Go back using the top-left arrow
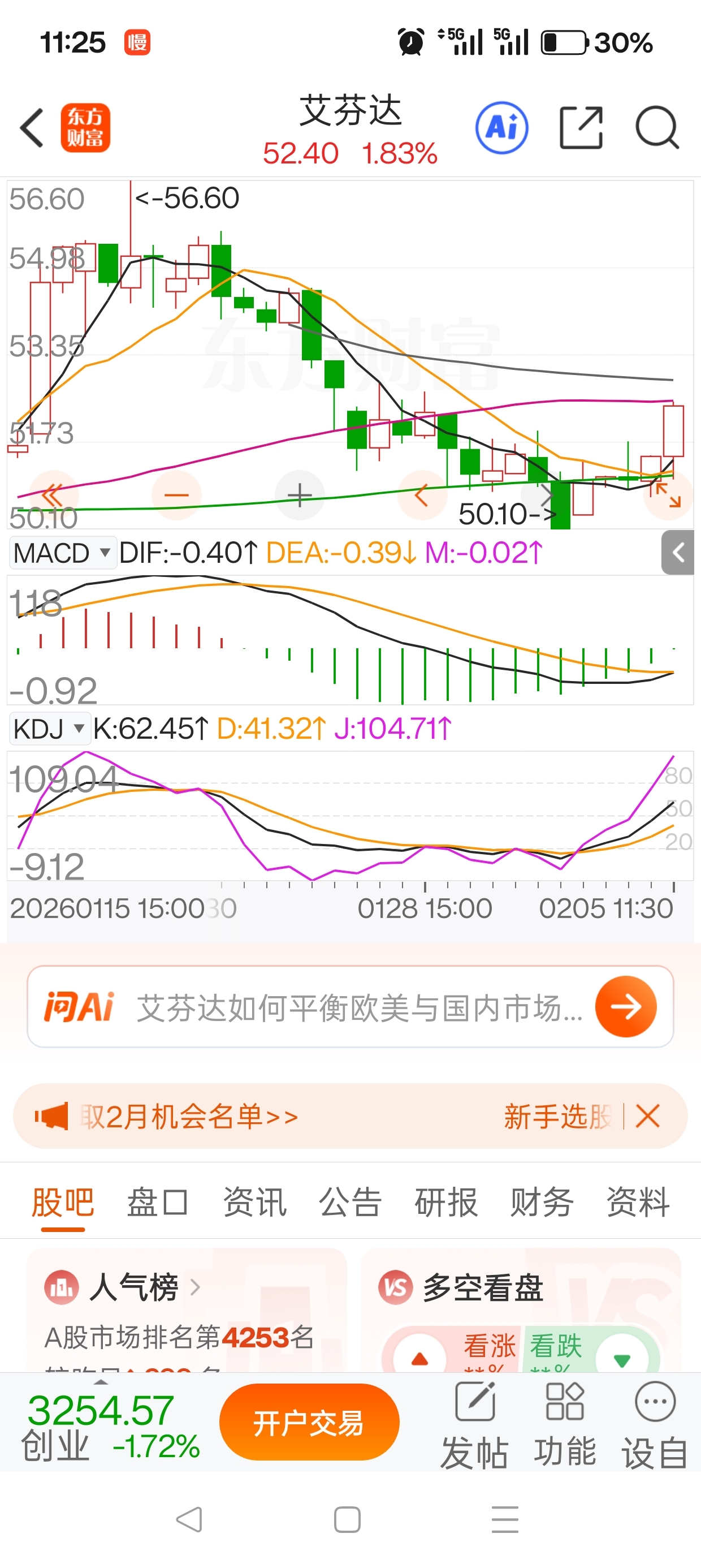Screen dimensions: 701x1568 click(32, 128)
